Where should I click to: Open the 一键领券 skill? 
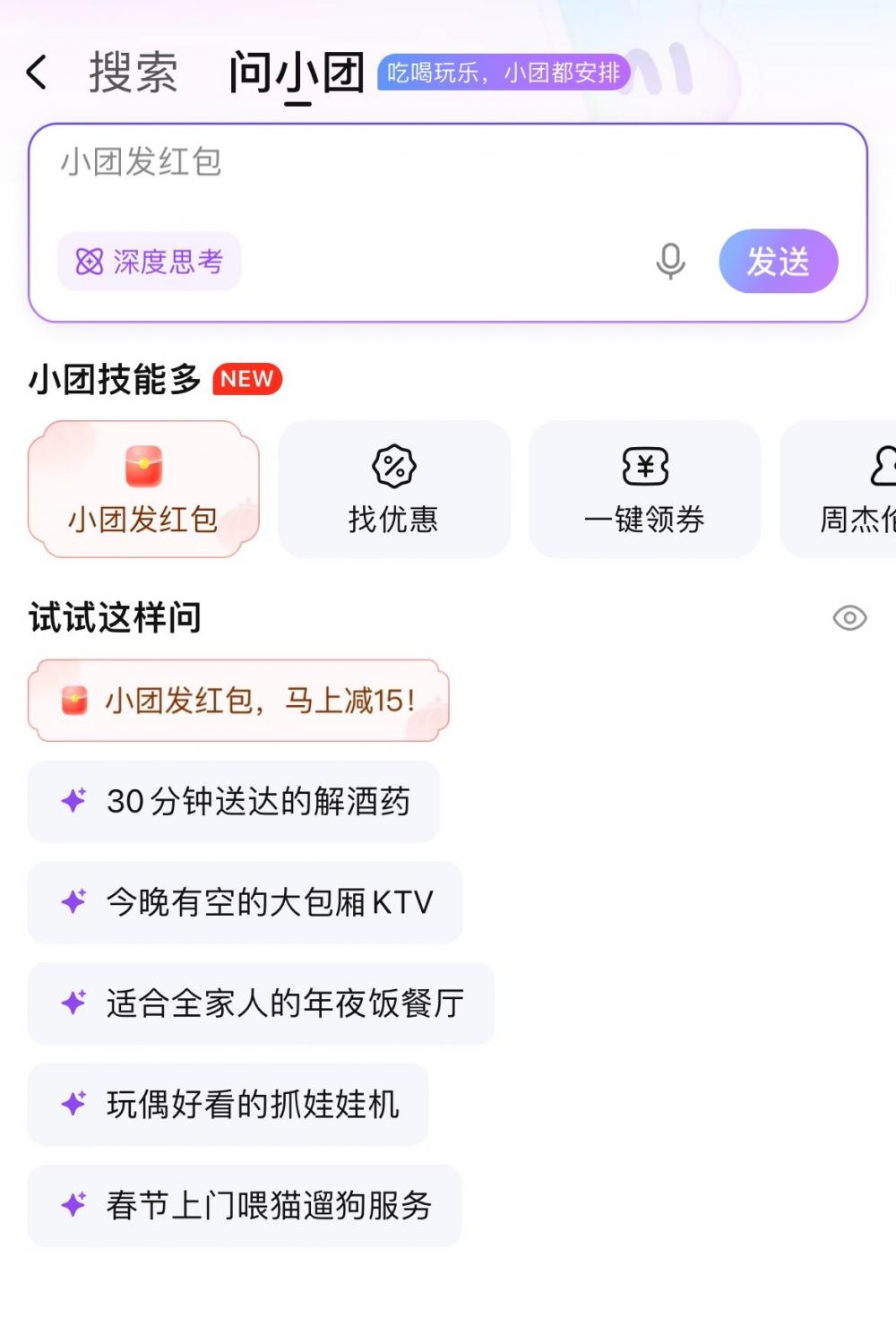[x=644, y=489]
